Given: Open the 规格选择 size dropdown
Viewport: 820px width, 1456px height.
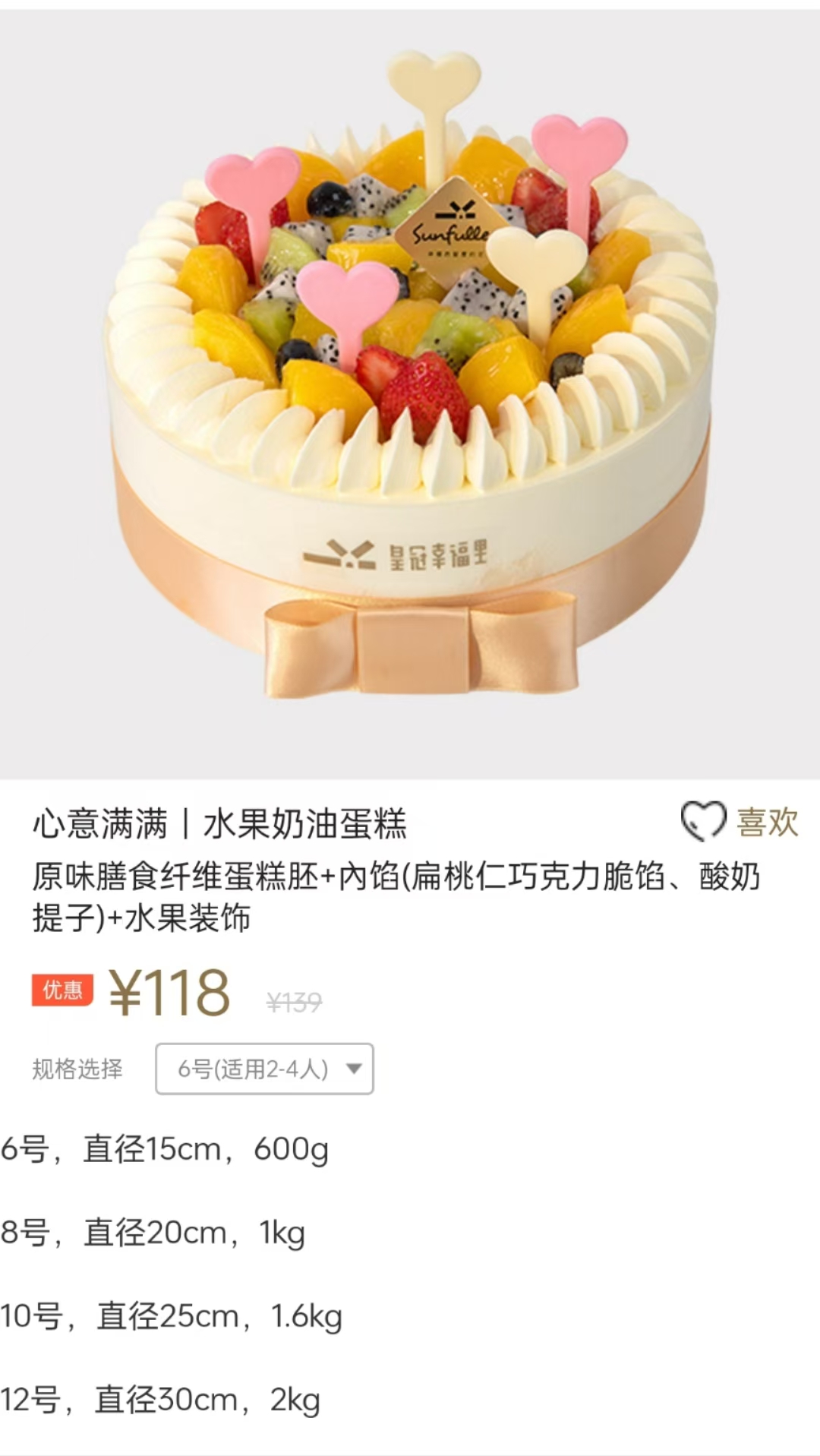Looking at the screenshot, I should click(264, 1069).
